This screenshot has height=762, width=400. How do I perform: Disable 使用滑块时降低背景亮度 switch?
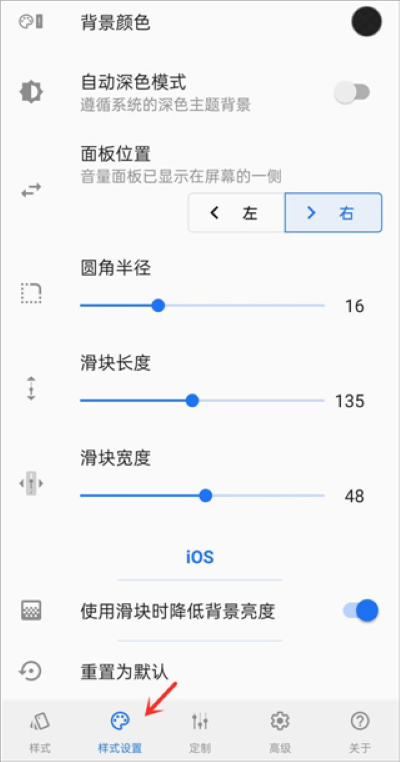pyautogui.click(x=361, y=610)
